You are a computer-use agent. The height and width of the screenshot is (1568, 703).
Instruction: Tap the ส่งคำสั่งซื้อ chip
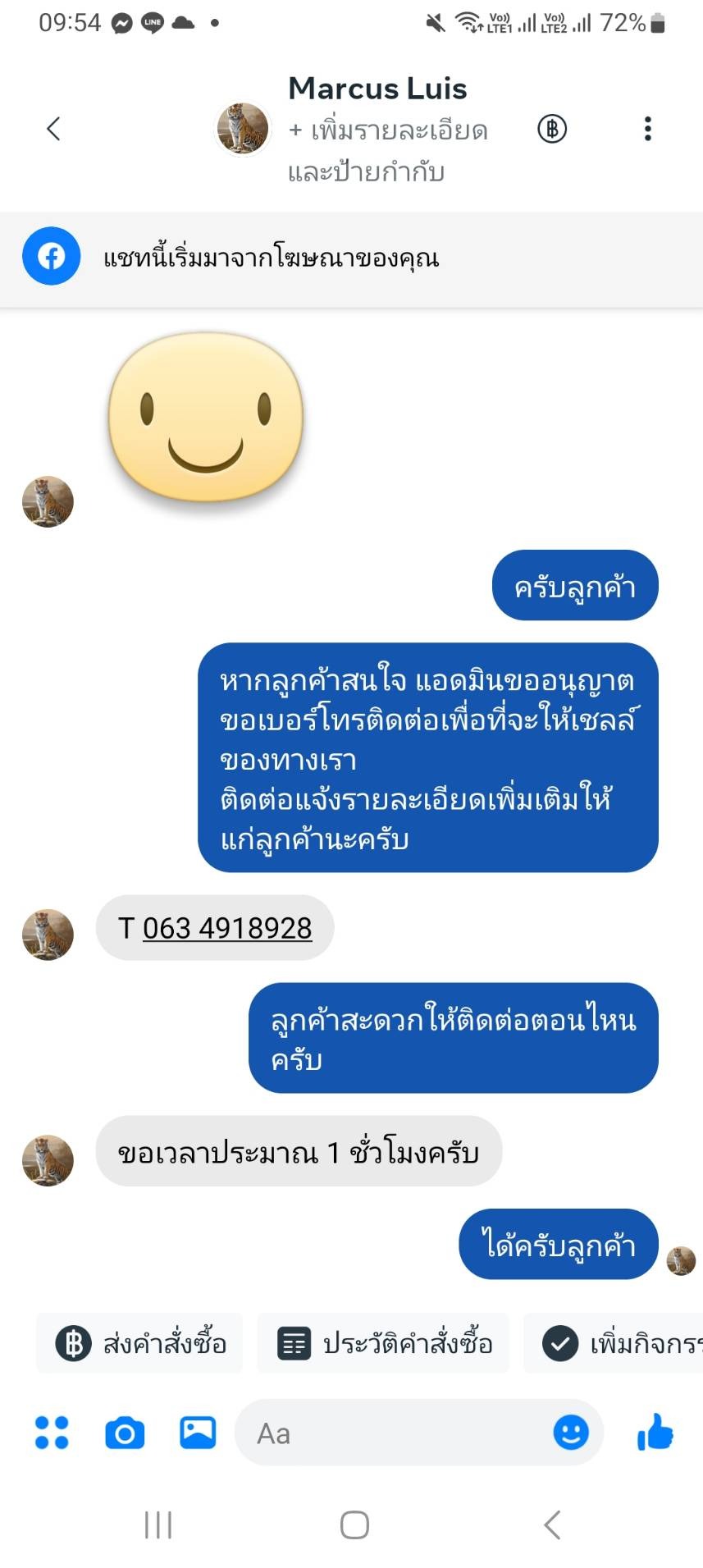pos(140,1343)
